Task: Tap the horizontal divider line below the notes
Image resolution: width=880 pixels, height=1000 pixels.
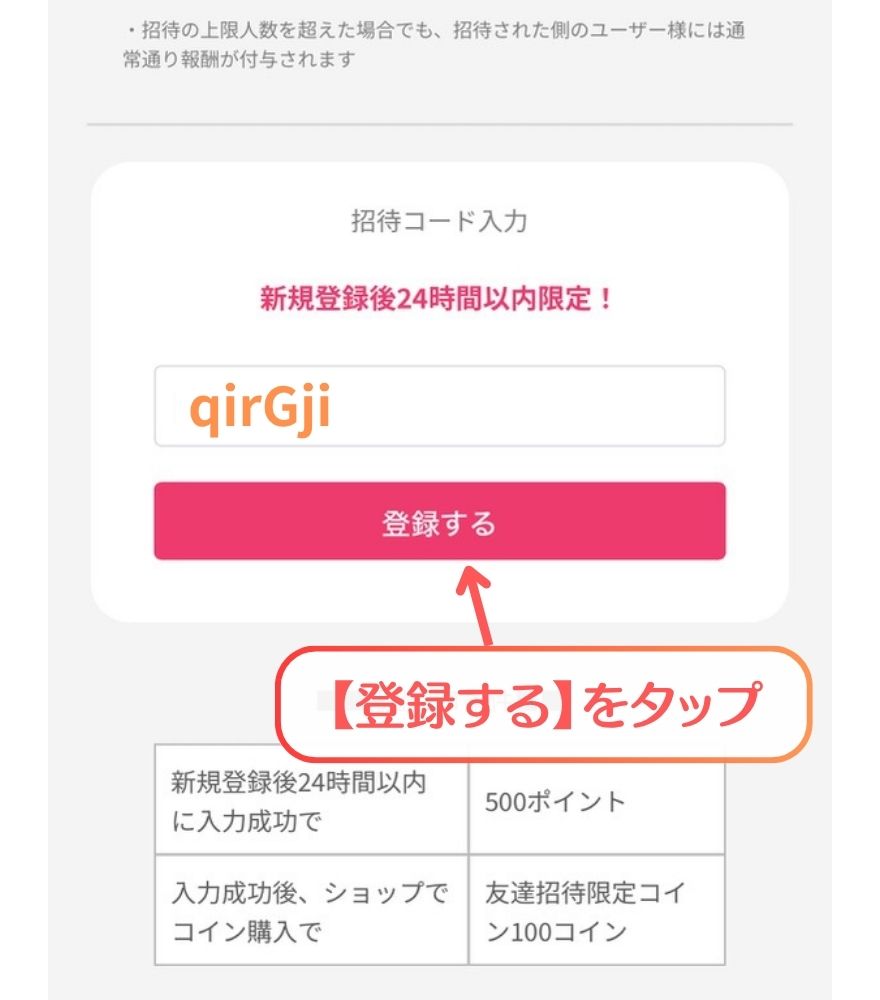Action: pyautogui.click(x=438, y=124)
